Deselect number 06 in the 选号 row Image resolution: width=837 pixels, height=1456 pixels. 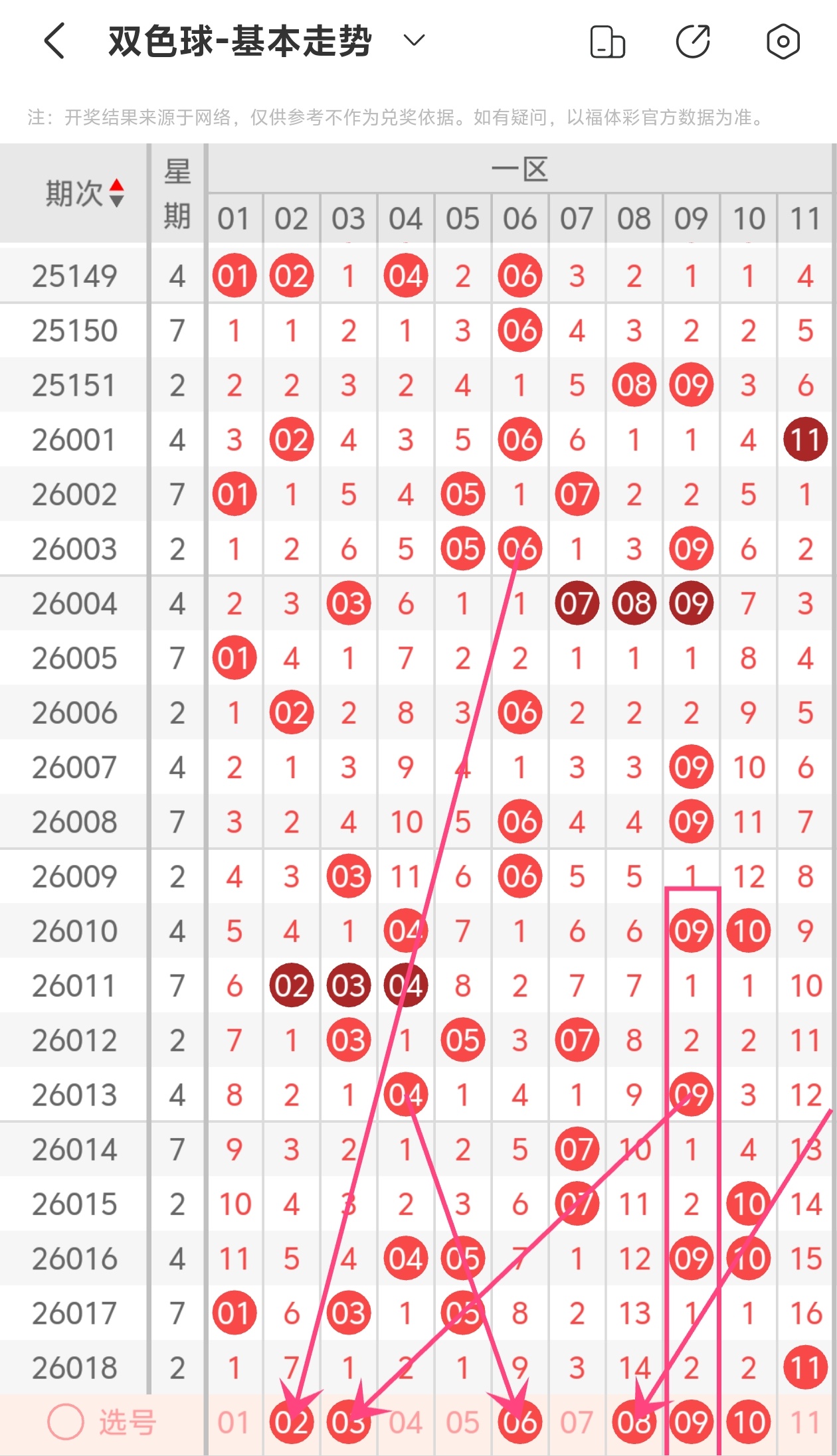click(519, 1422)
